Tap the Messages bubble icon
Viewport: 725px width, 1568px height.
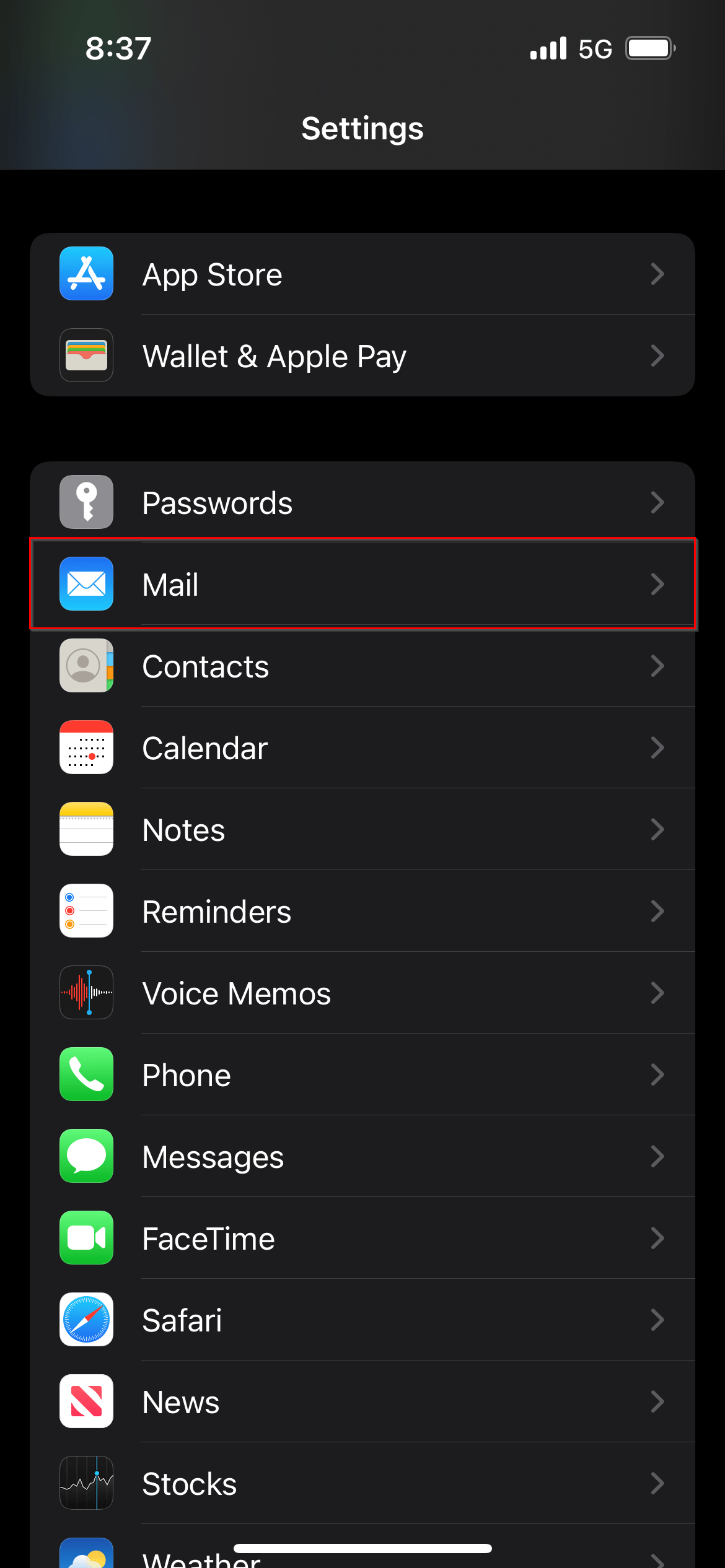(86, 1156)
